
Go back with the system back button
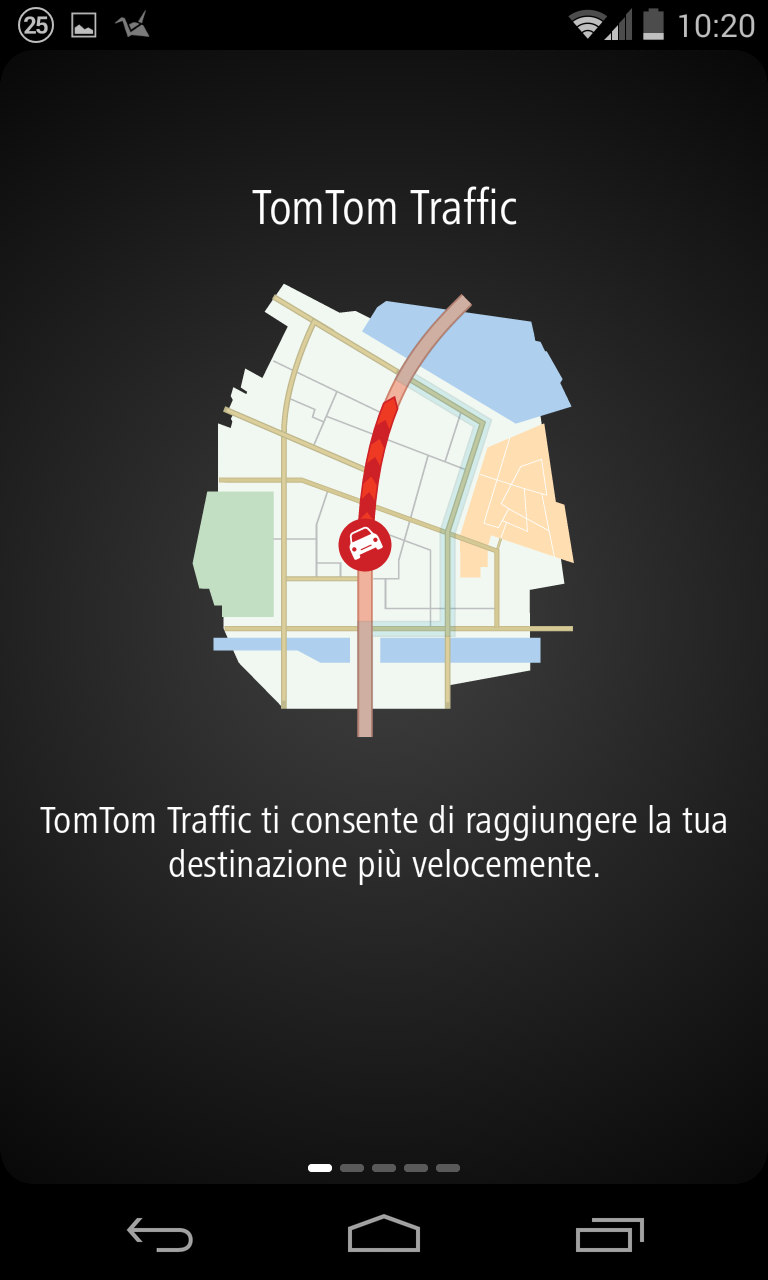pos(160,1234)
